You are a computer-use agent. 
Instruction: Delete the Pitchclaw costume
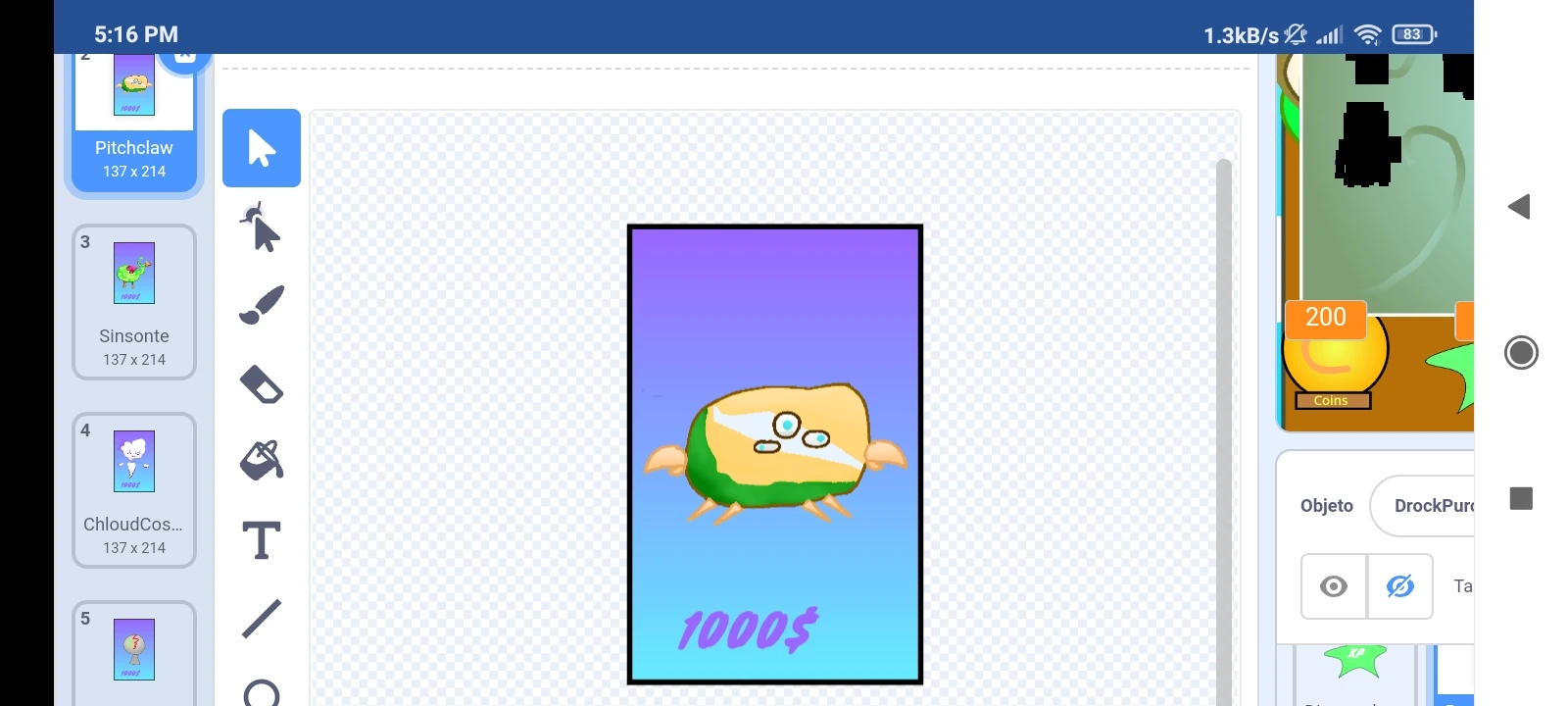[184, 58]
